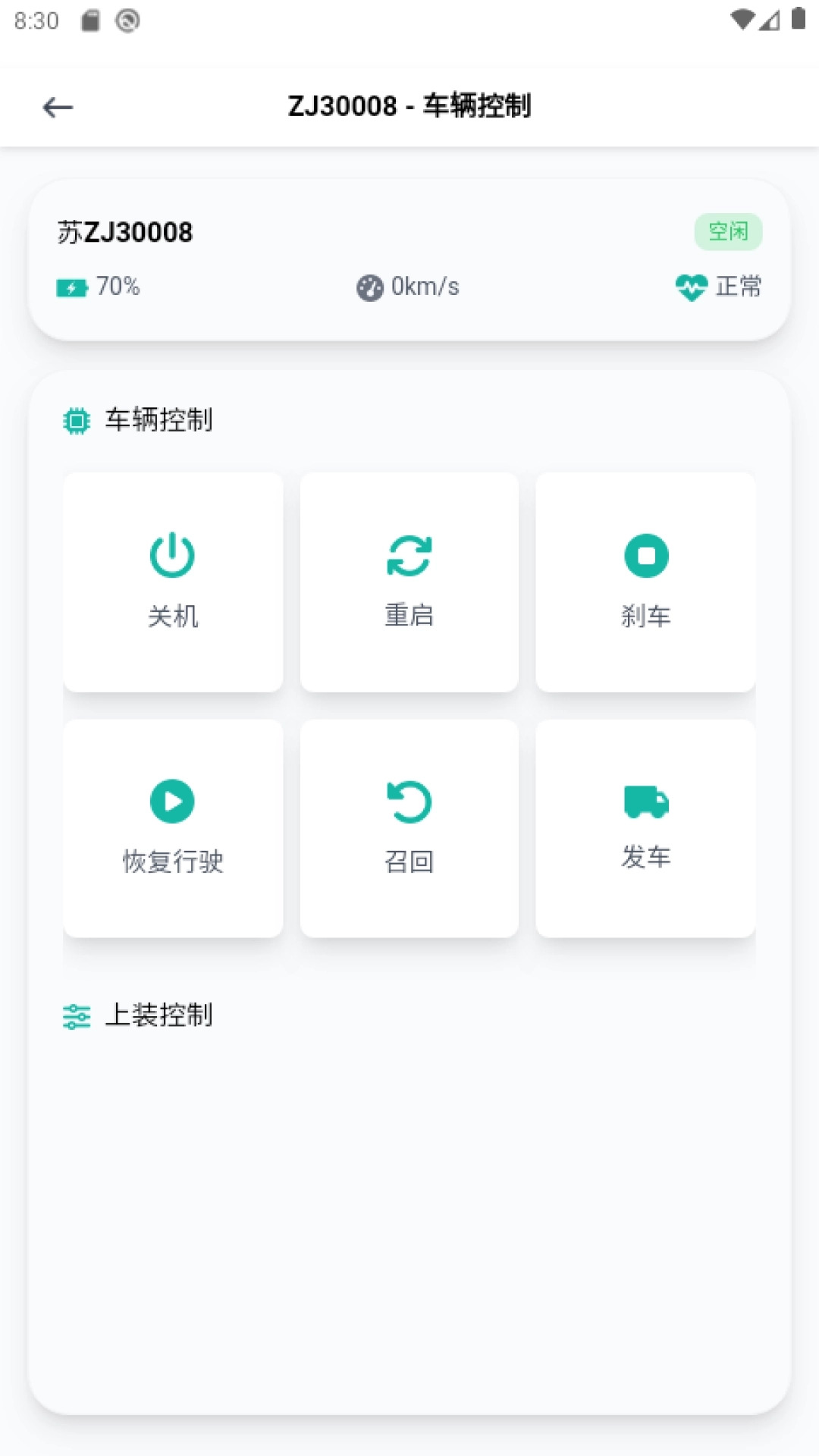The width and height of the screenshot is (819, 1456).
Task: Click the speedometer icon next to 0km/s
Action: click(x=369, y=287)
